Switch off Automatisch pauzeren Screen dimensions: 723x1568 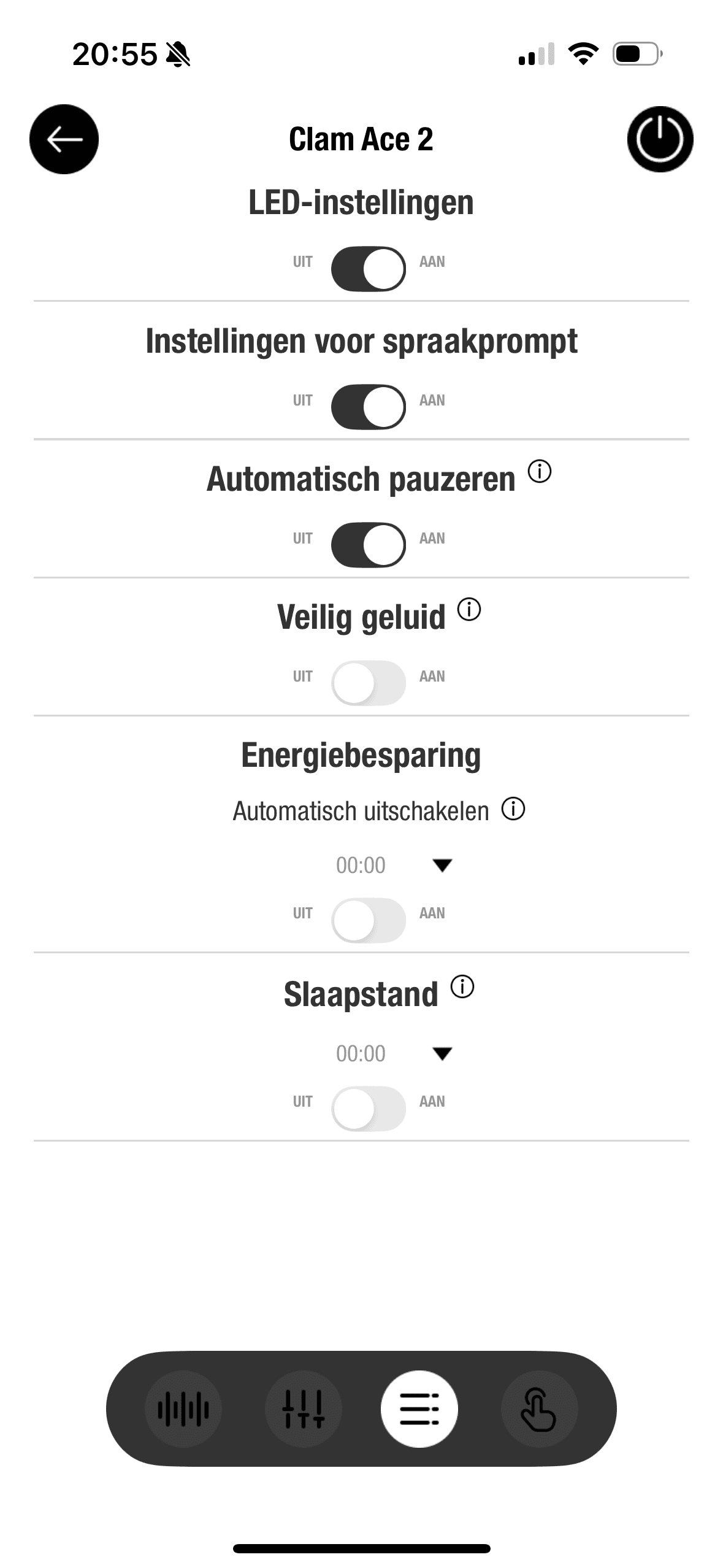tap(368, 545)
